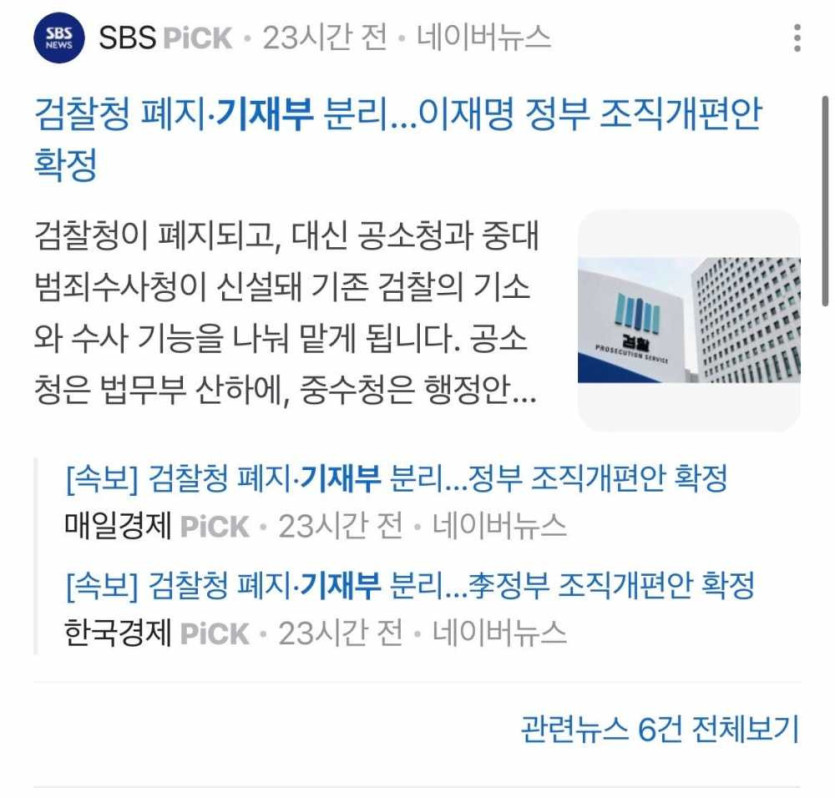View all 6 related news articles

tap(659, 728)
